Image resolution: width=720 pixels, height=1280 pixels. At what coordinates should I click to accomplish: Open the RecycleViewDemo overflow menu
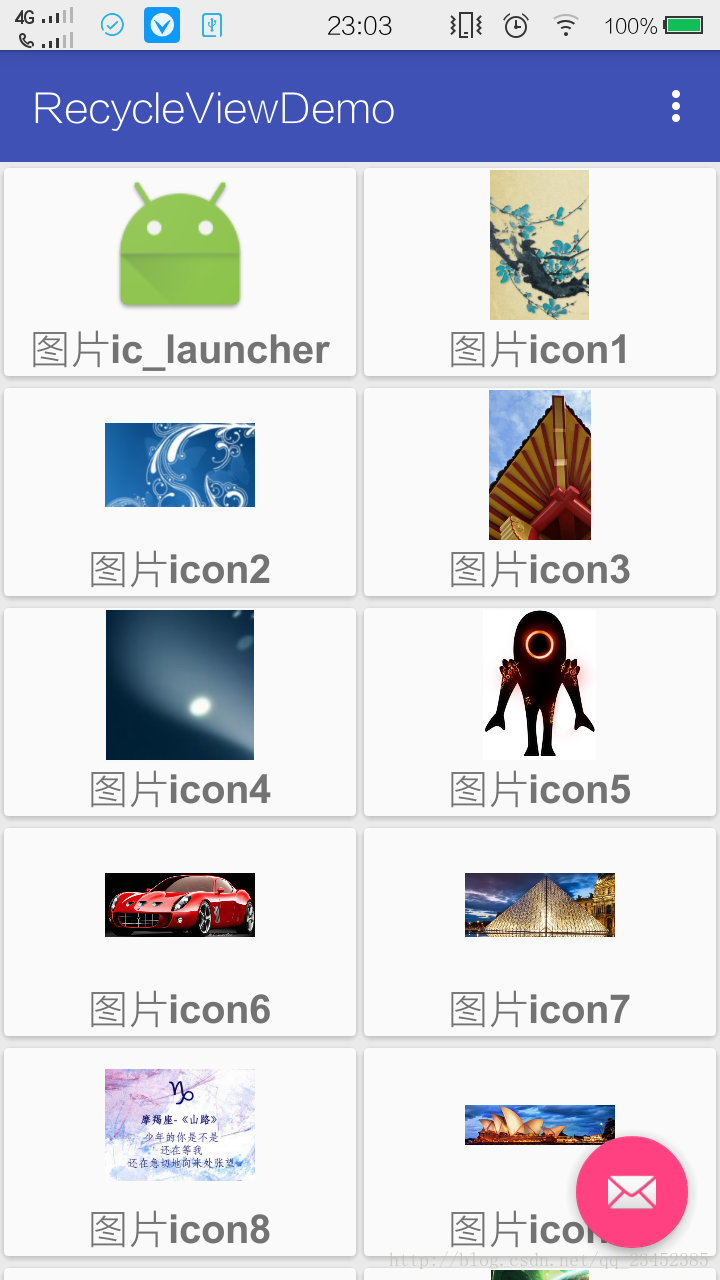coord(675,105)
